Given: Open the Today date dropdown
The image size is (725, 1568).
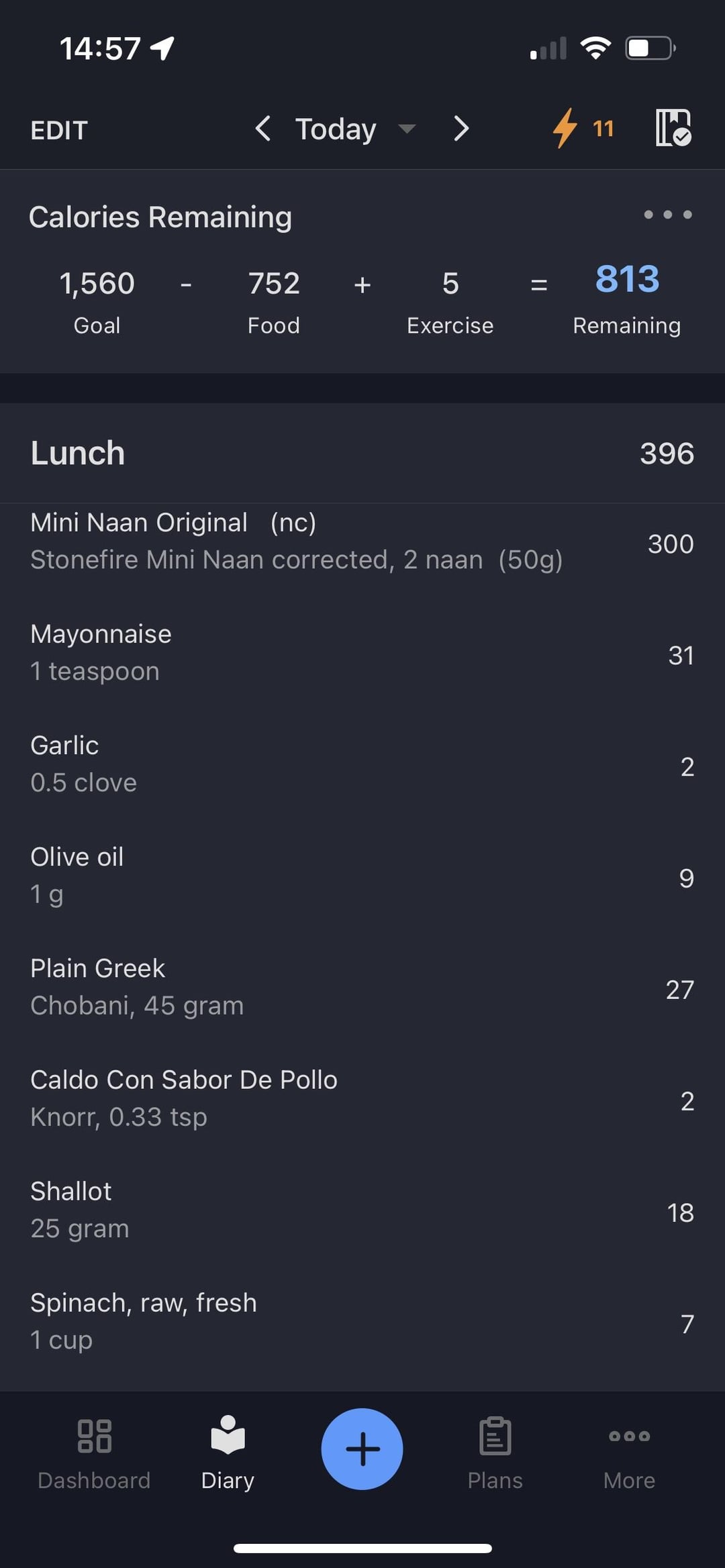Looking at the screenshot, I should (355, 129).
